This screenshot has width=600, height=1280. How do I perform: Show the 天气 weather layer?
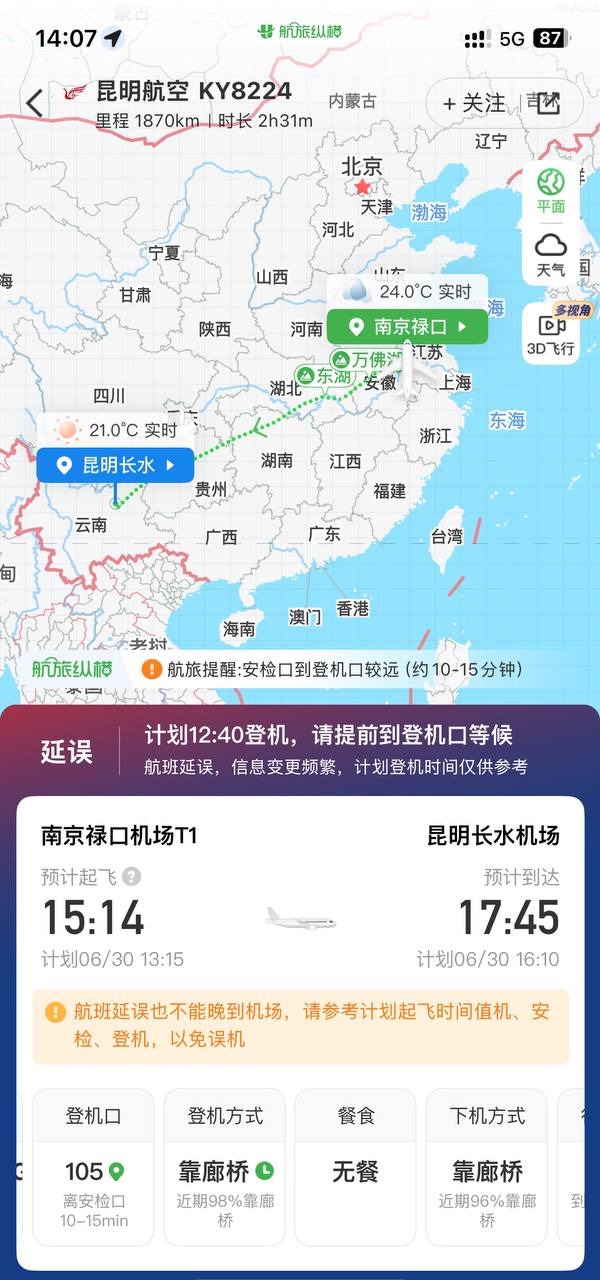[x=551, y=254]
